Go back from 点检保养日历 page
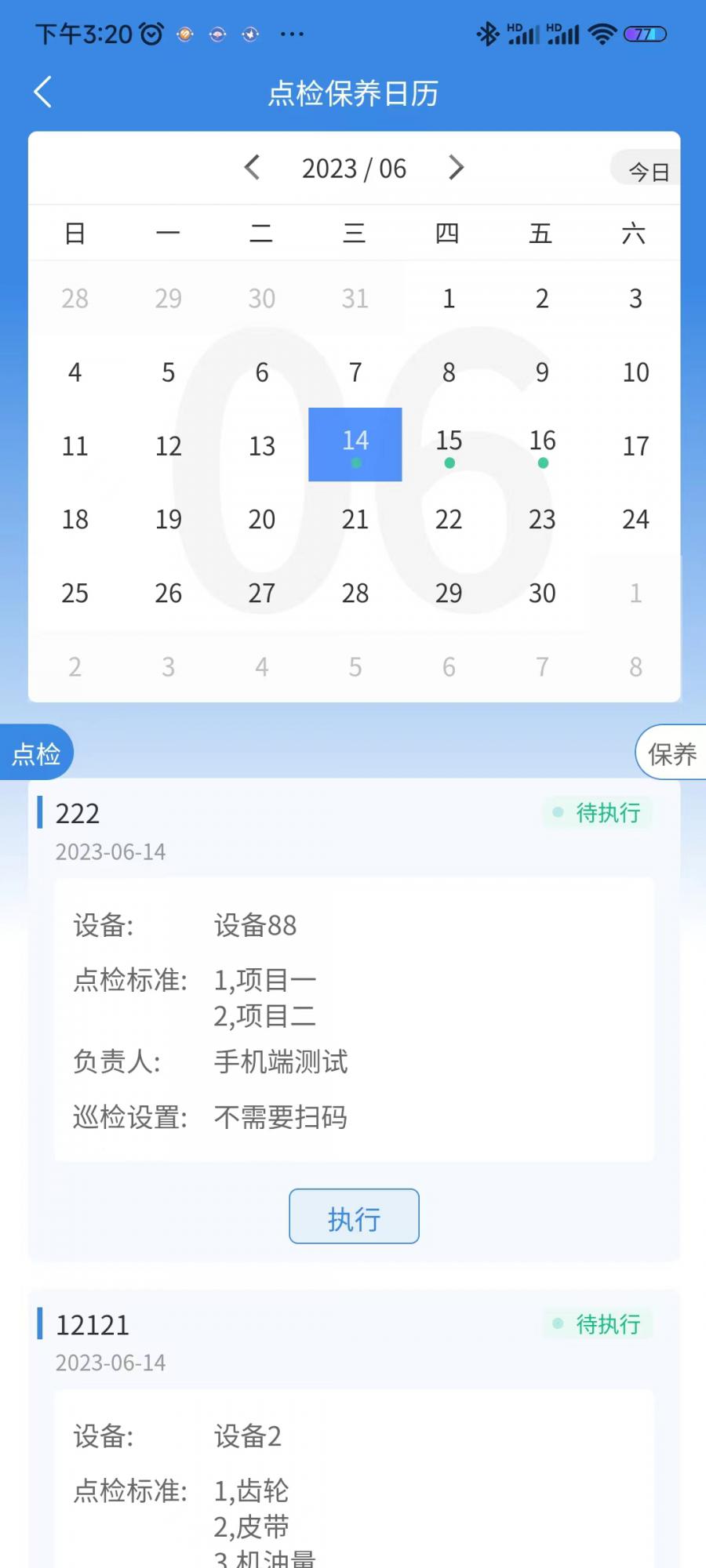 tap(43, 92)
